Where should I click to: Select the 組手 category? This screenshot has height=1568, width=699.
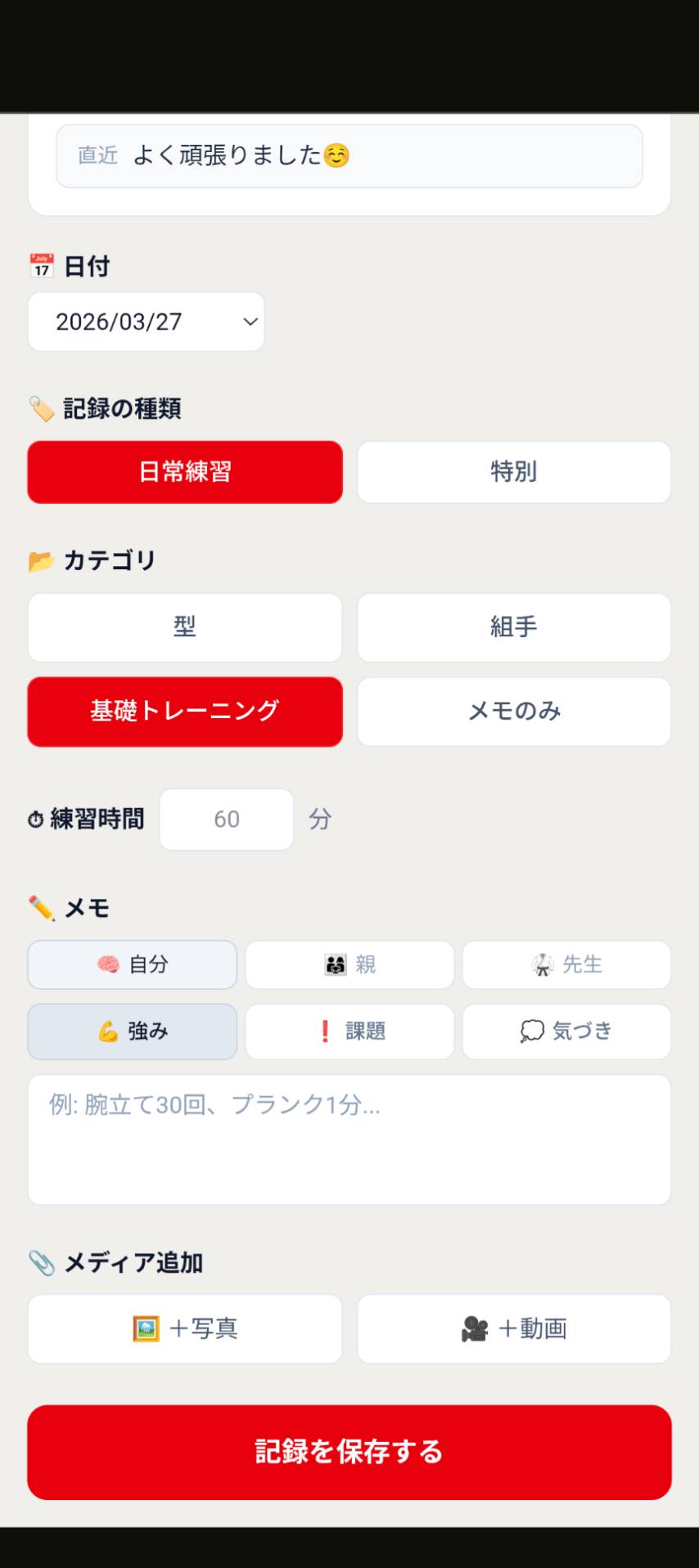[513, 627]
